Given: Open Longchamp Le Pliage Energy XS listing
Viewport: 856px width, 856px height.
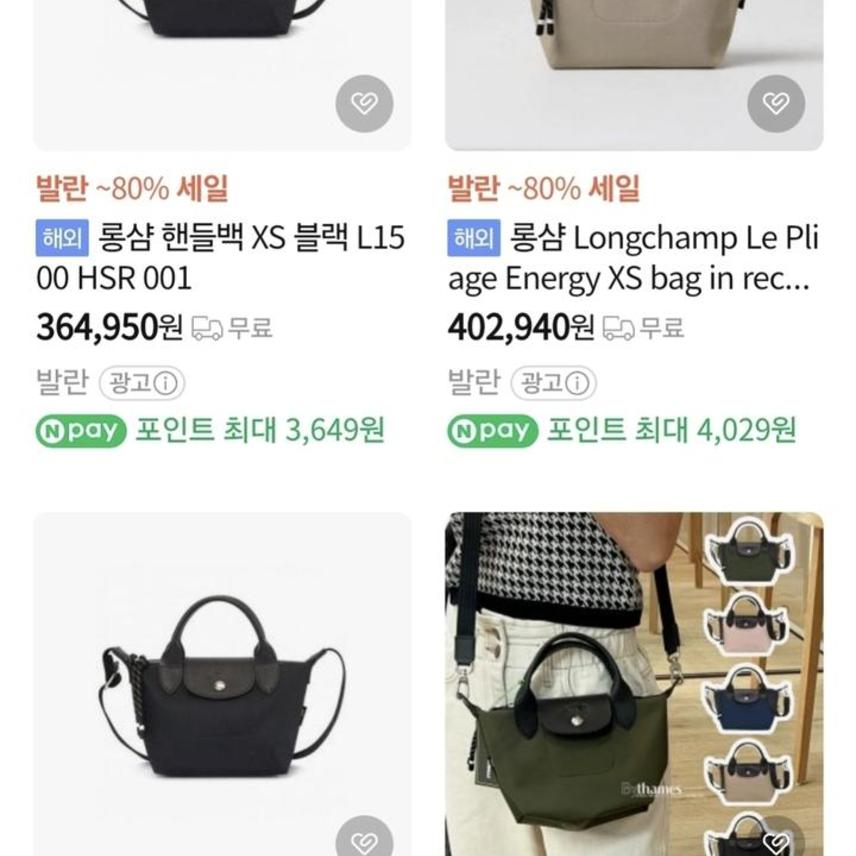Looking at the screenshot, I should [x=632, y=257].
